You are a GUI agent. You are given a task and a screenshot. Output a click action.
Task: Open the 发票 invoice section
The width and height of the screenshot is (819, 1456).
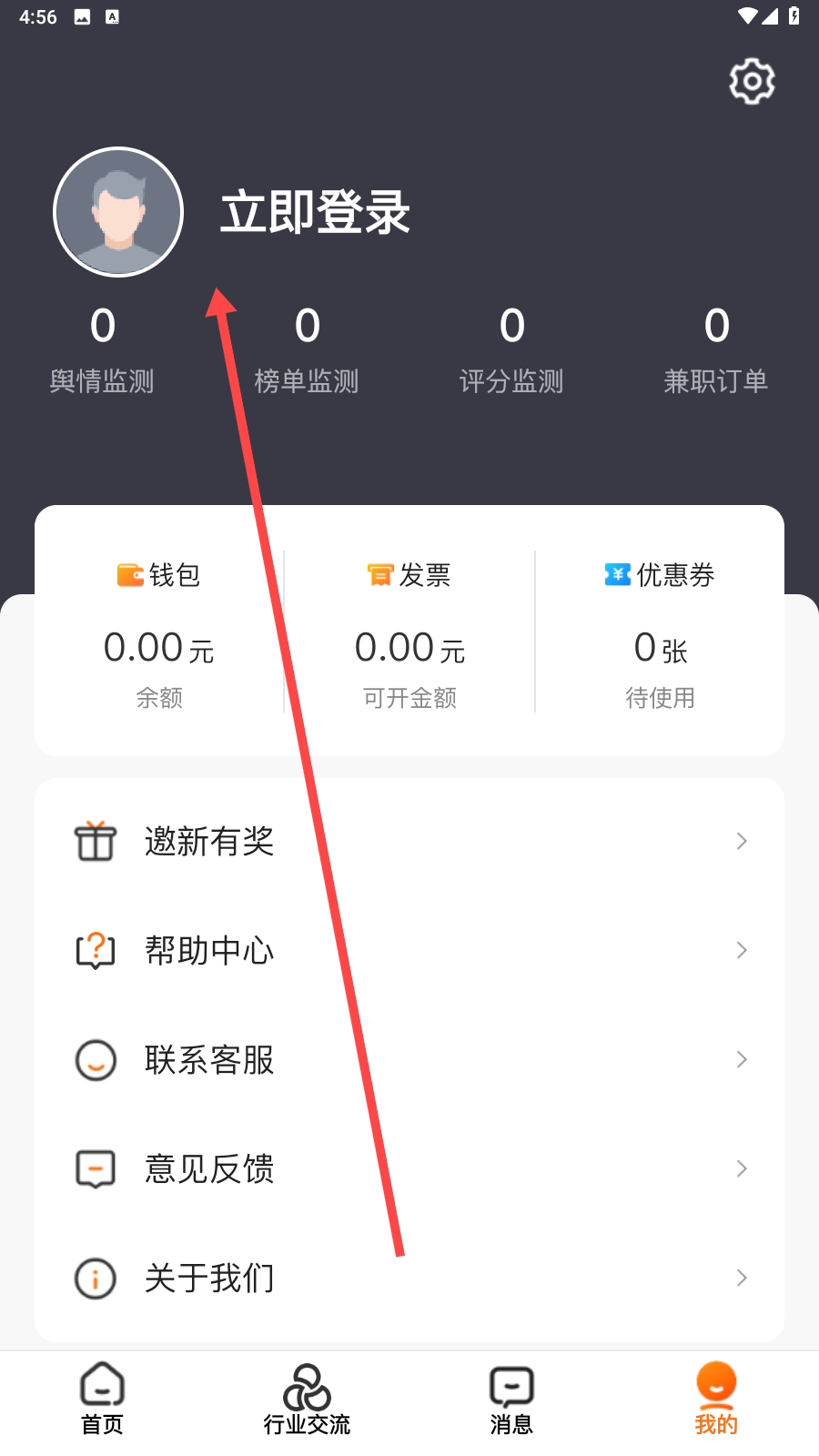click(409, 633)
